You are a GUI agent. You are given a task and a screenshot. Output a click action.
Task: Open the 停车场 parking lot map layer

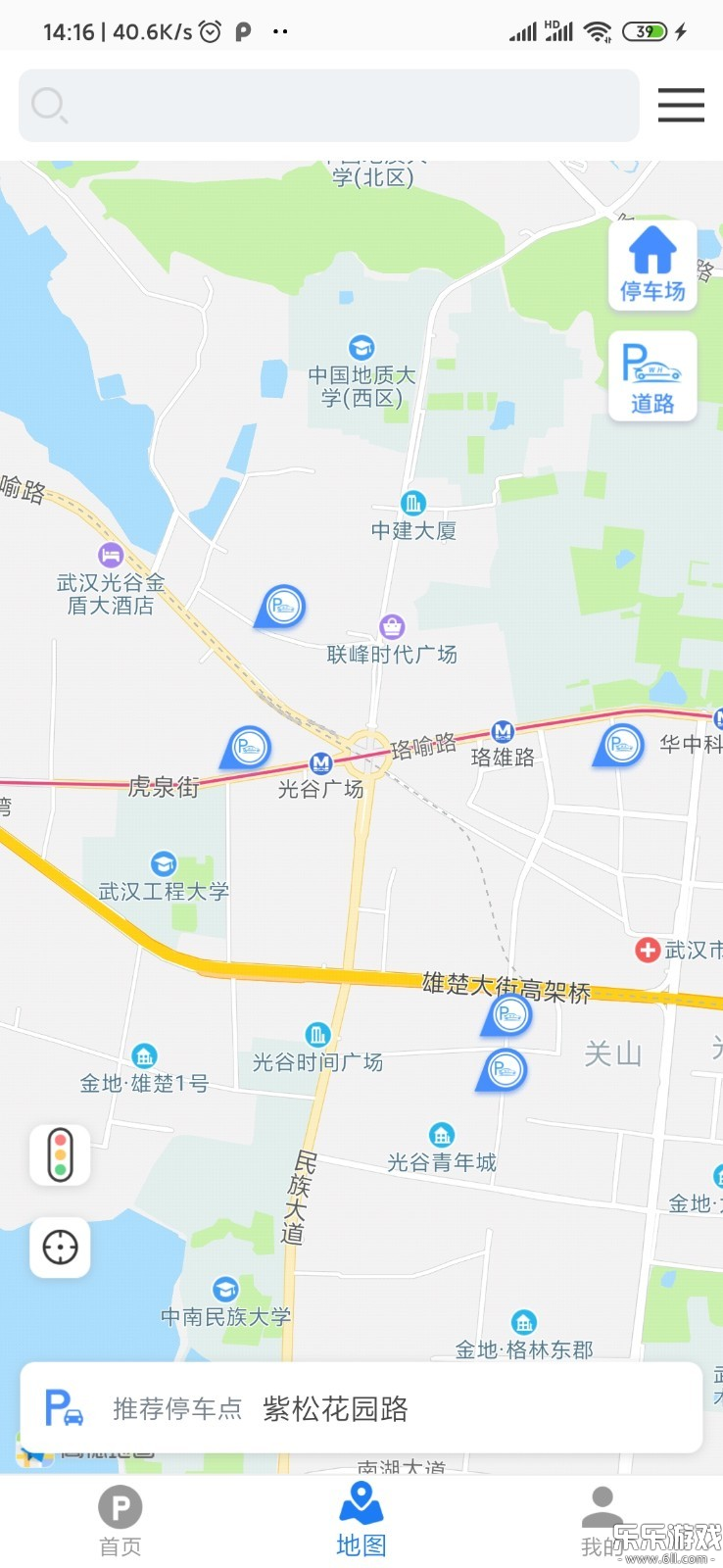651,263
